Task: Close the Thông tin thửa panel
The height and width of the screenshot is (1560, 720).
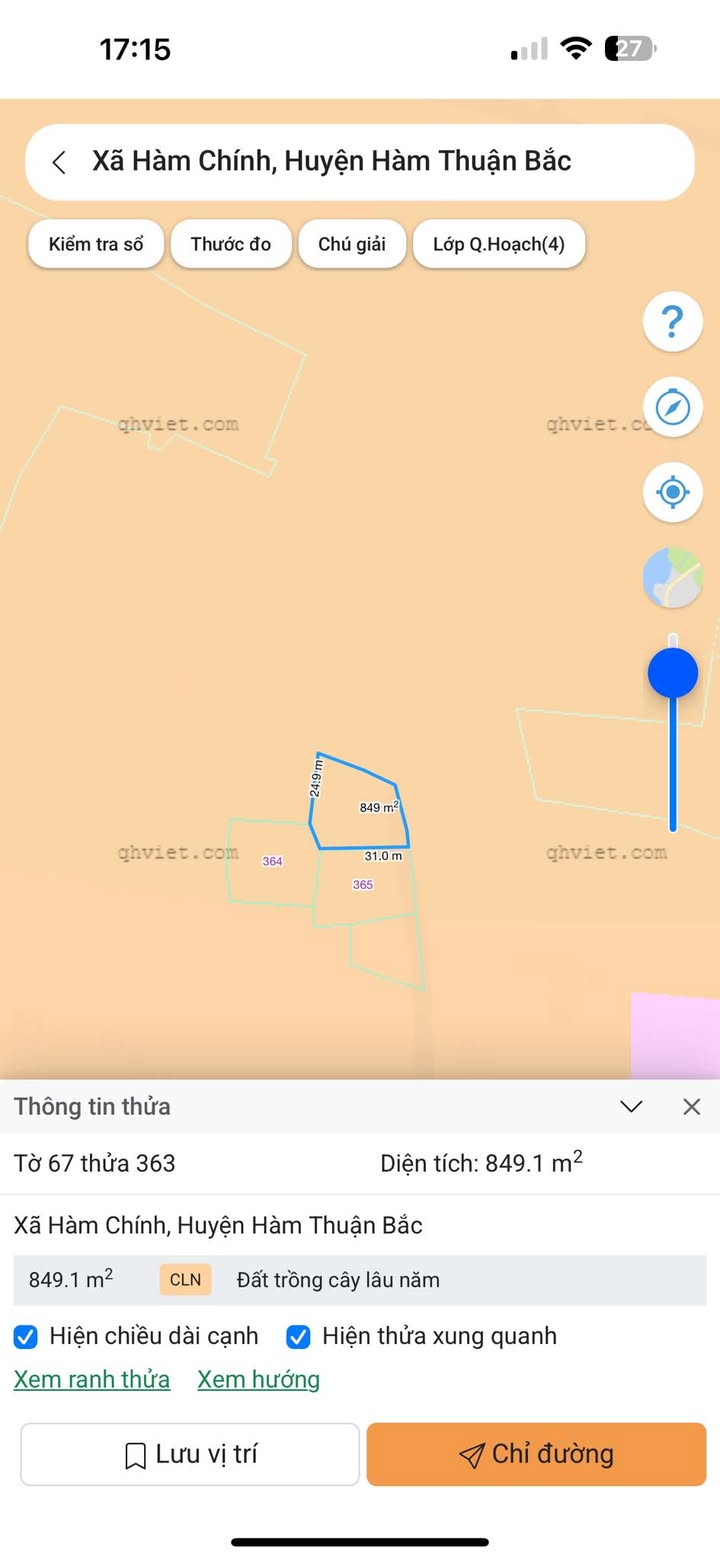Action: pyautogui.click(x=691, y=1106)
